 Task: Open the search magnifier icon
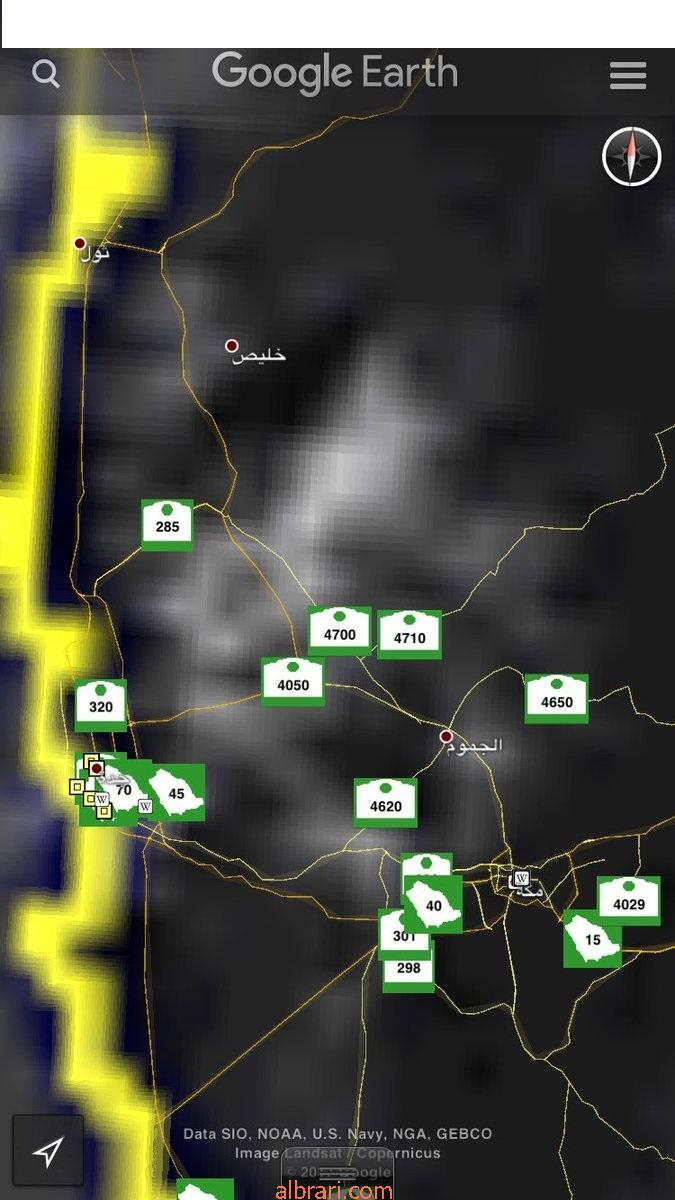[46, 73]
